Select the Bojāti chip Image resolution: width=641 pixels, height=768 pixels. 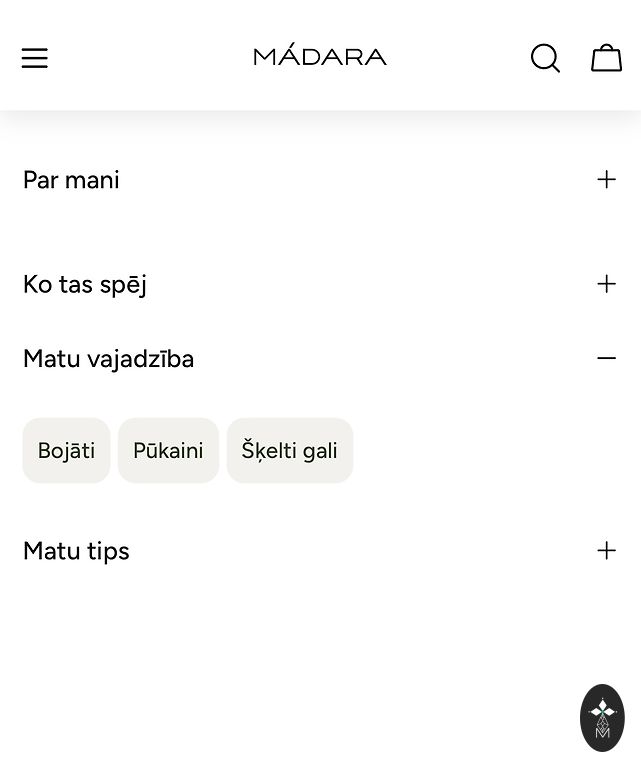coord(66,451)
